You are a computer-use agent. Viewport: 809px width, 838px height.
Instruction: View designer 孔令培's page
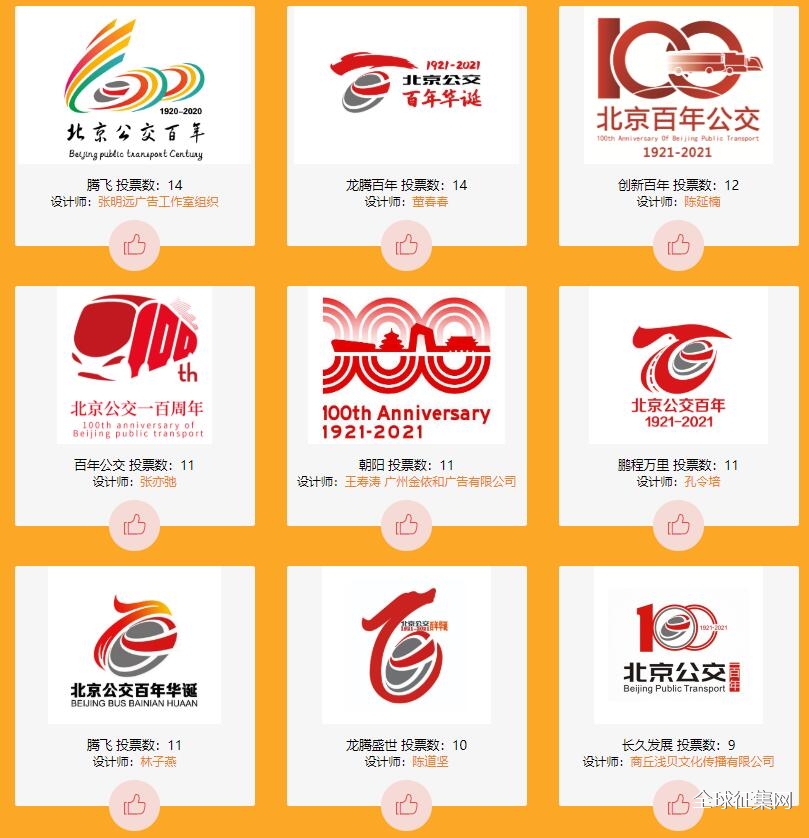[x=701, y=482]
